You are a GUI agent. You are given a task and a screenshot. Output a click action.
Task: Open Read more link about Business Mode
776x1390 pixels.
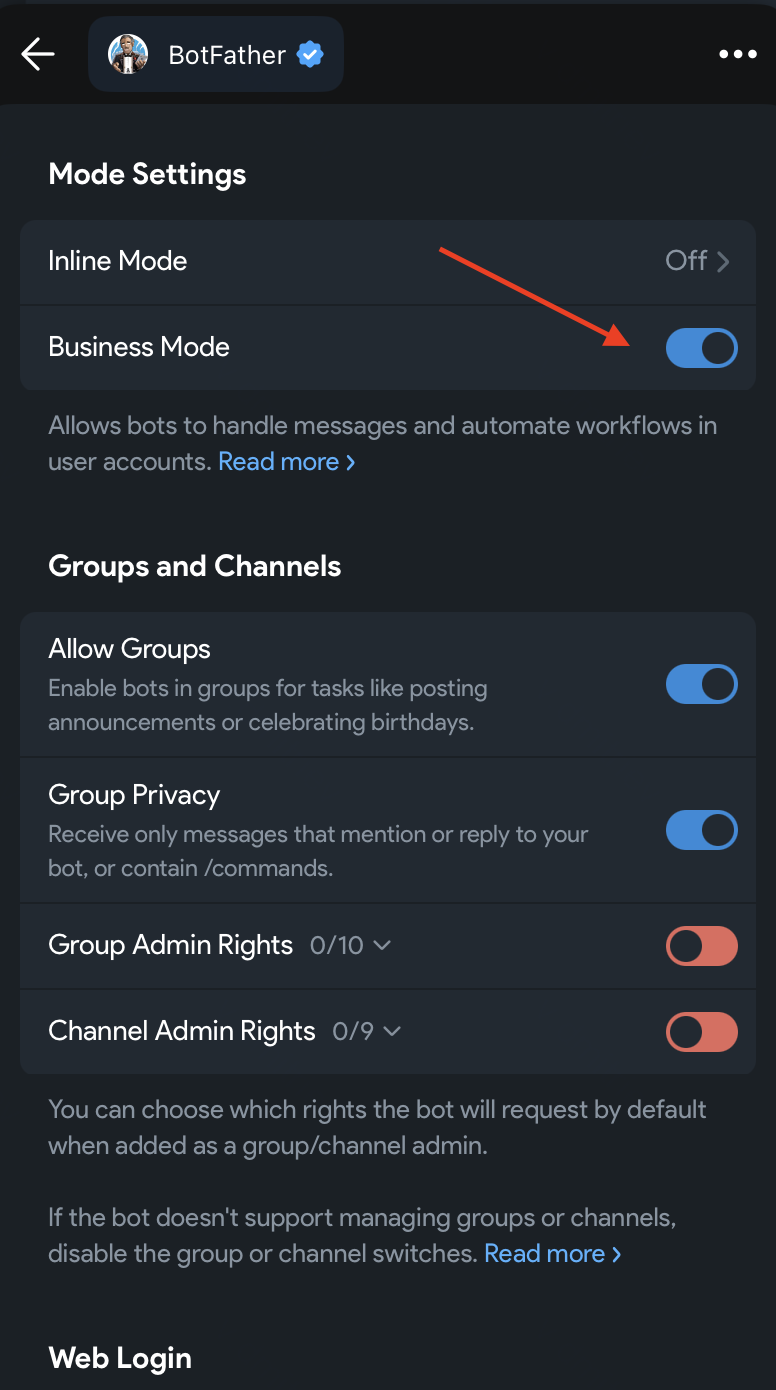286,462
